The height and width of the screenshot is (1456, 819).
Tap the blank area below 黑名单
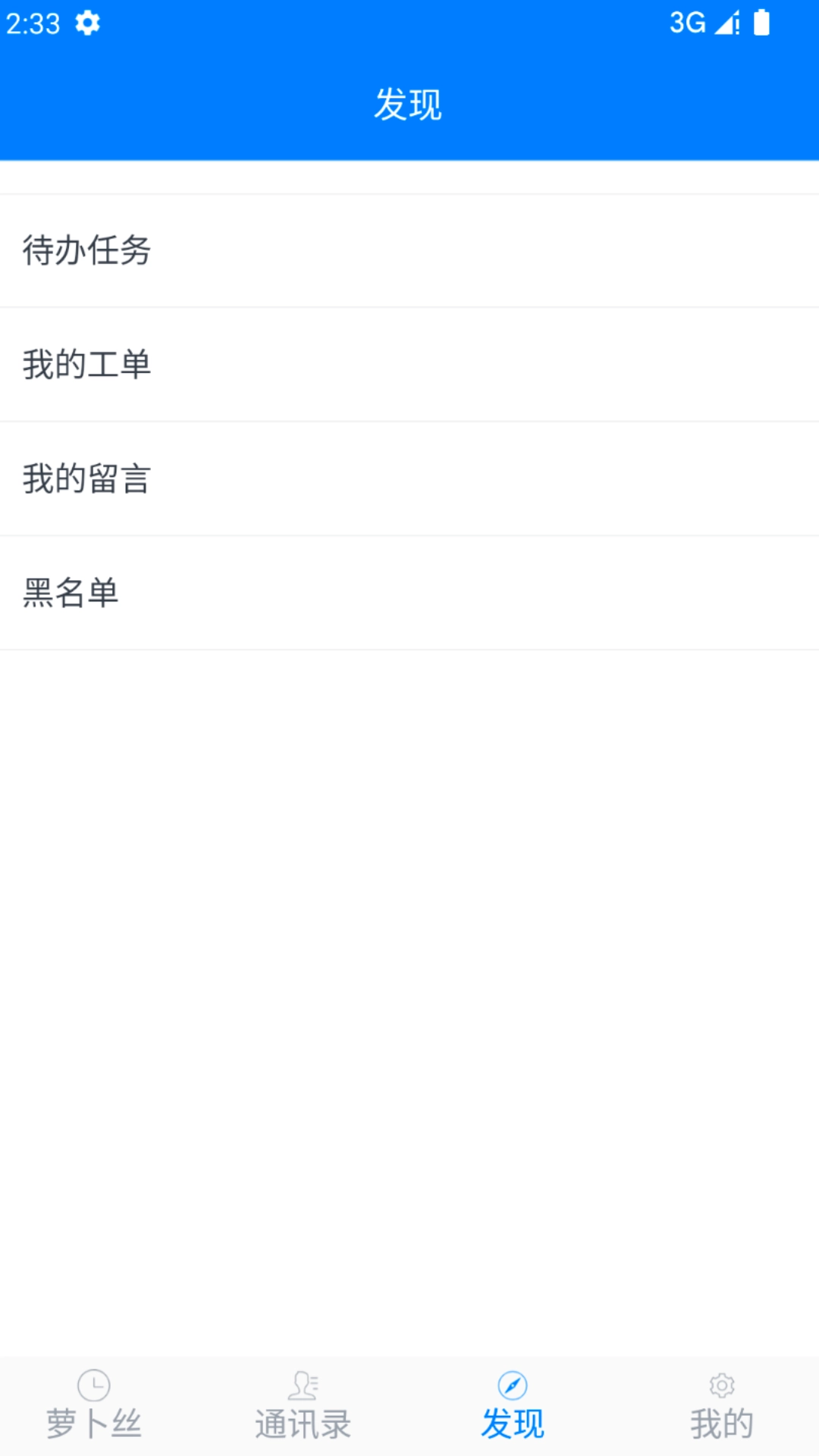[x=409, y=986]
